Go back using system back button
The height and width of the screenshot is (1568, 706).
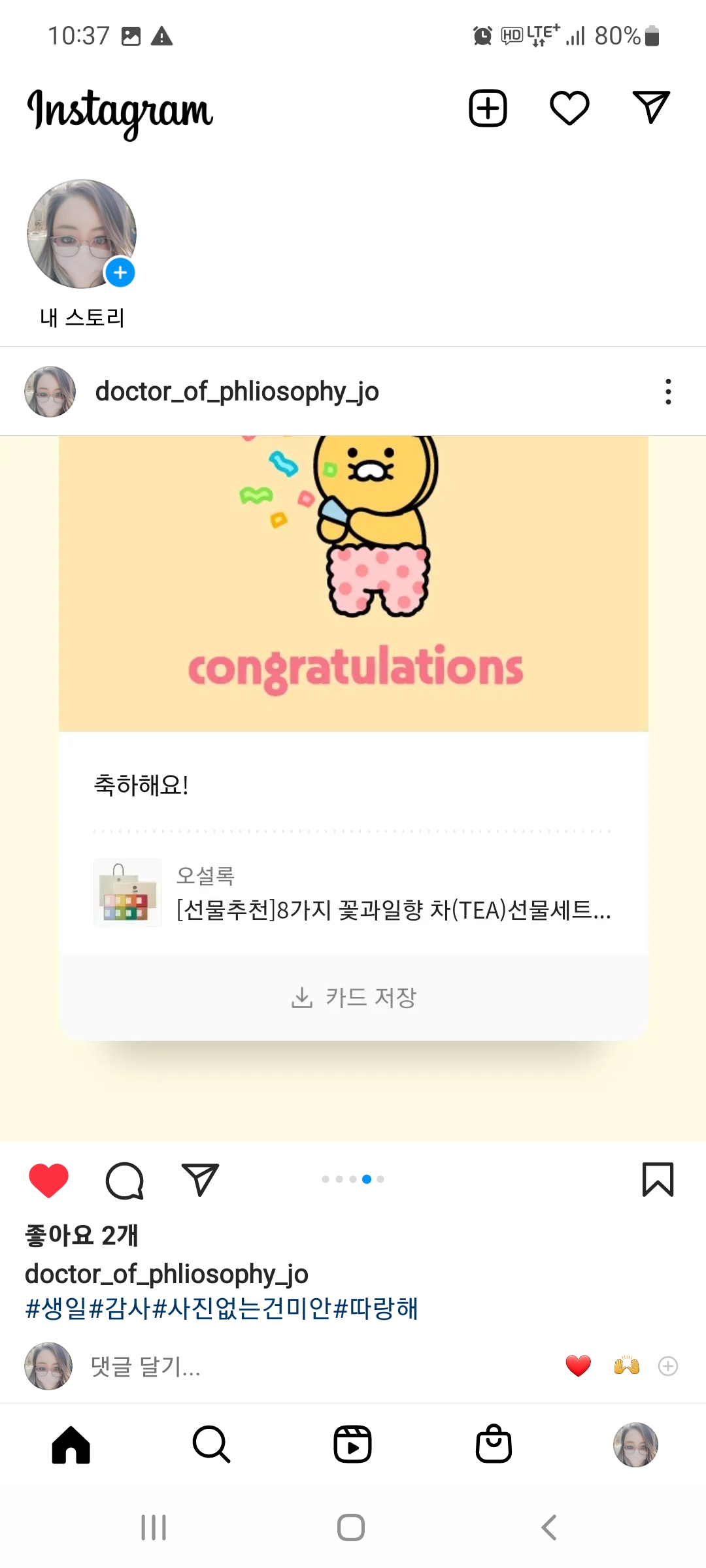click(549, 1527)
